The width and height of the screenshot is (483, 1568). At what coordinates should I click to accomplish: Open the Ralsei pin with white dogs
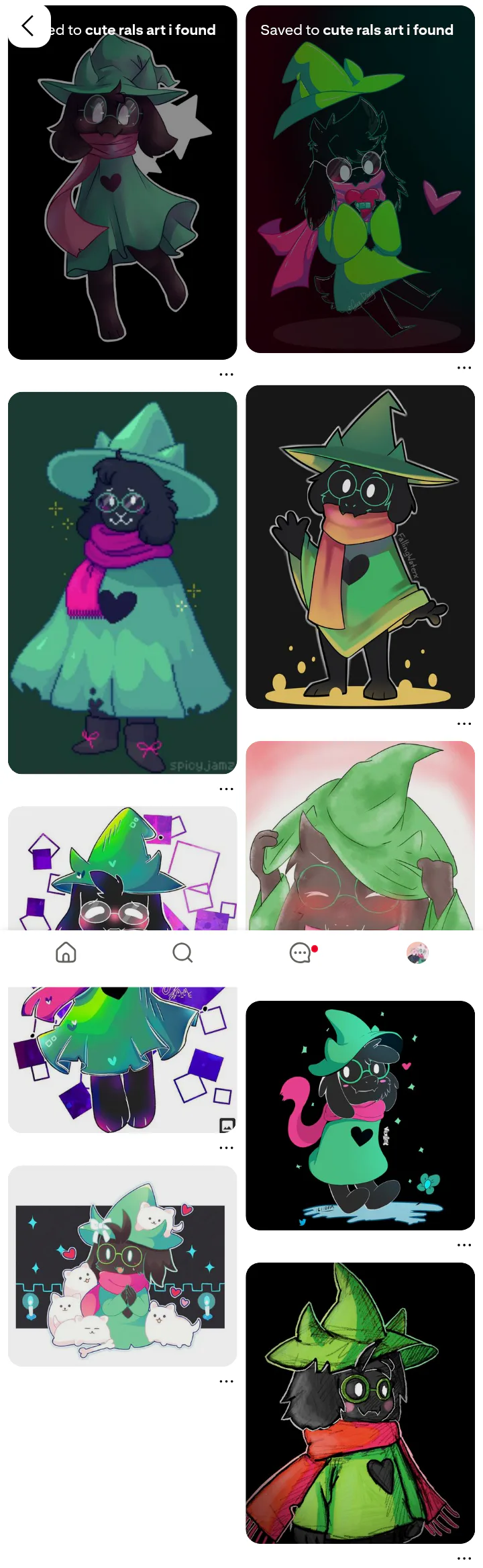point(122,1266)
